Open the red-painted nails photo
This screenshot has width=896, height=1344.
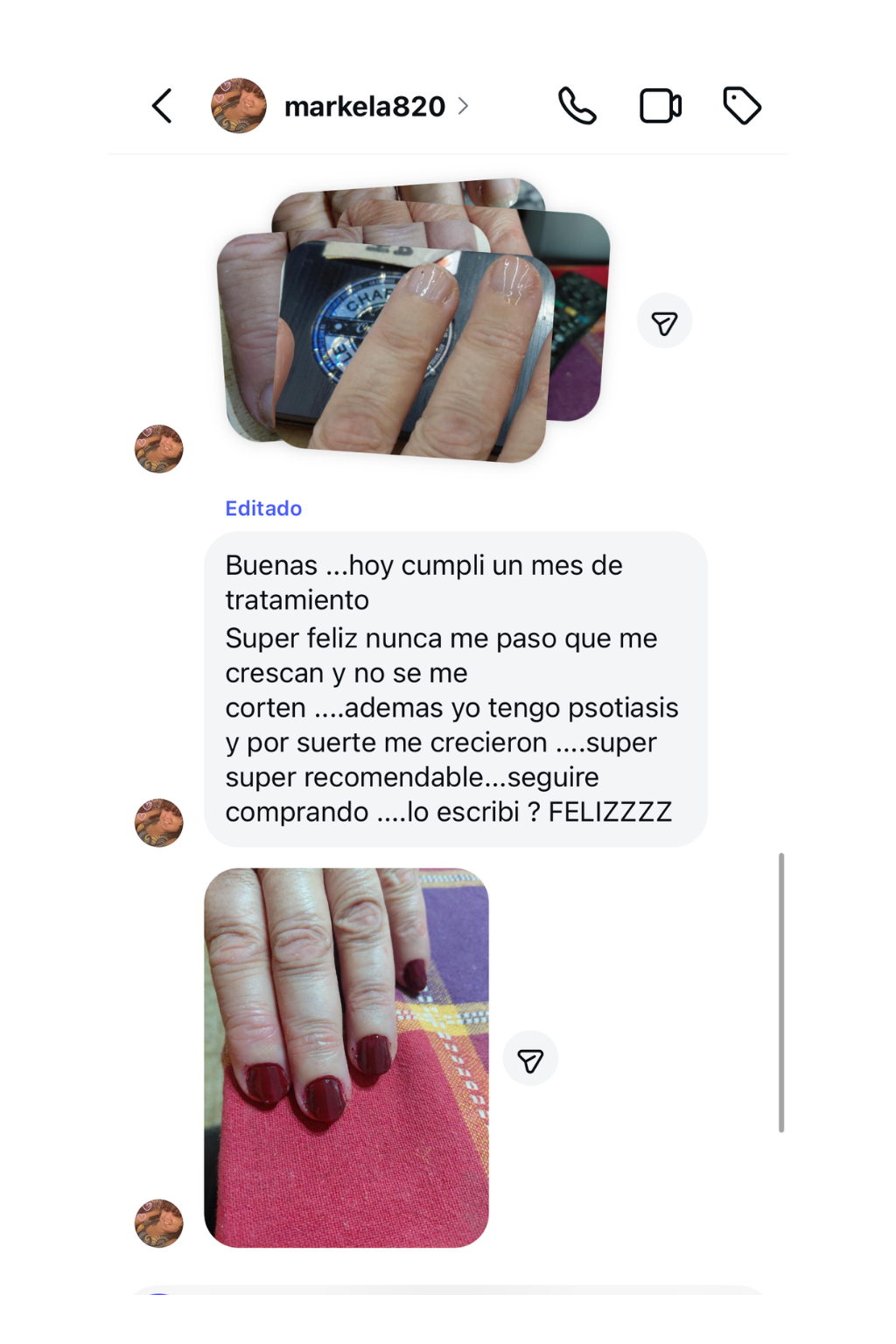[x=346, y=1057]
